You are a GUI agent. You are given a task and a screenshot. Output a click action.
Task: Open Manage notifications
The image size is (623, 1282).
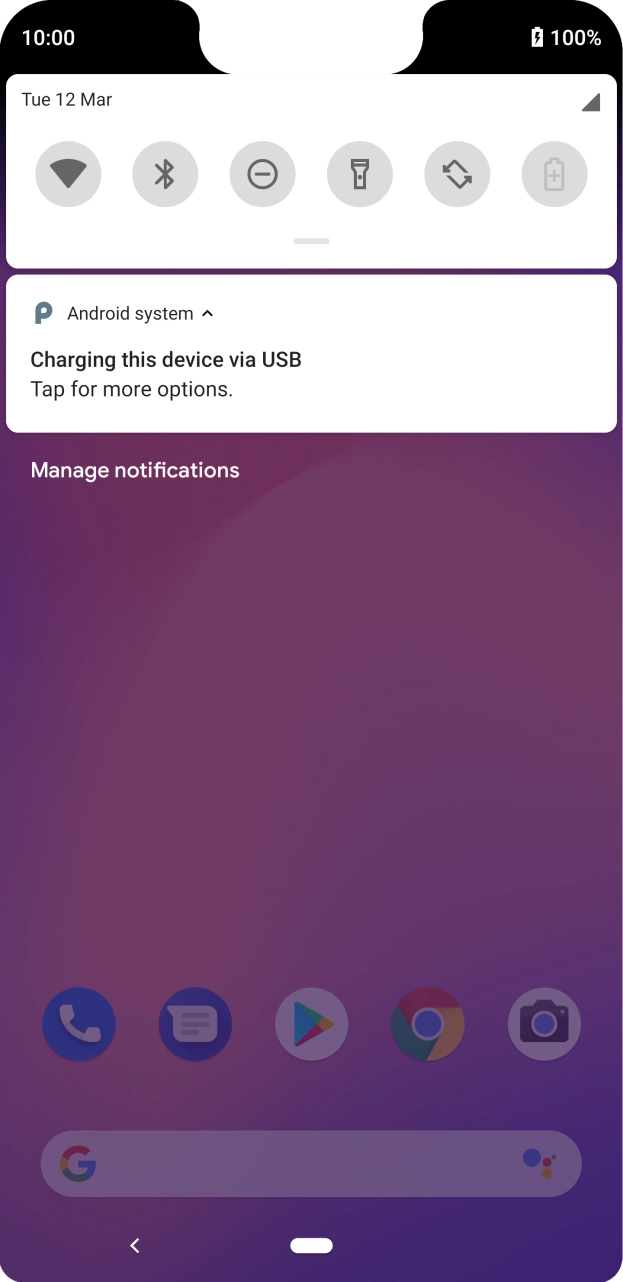pyautogui.click(x=135, y=470)
